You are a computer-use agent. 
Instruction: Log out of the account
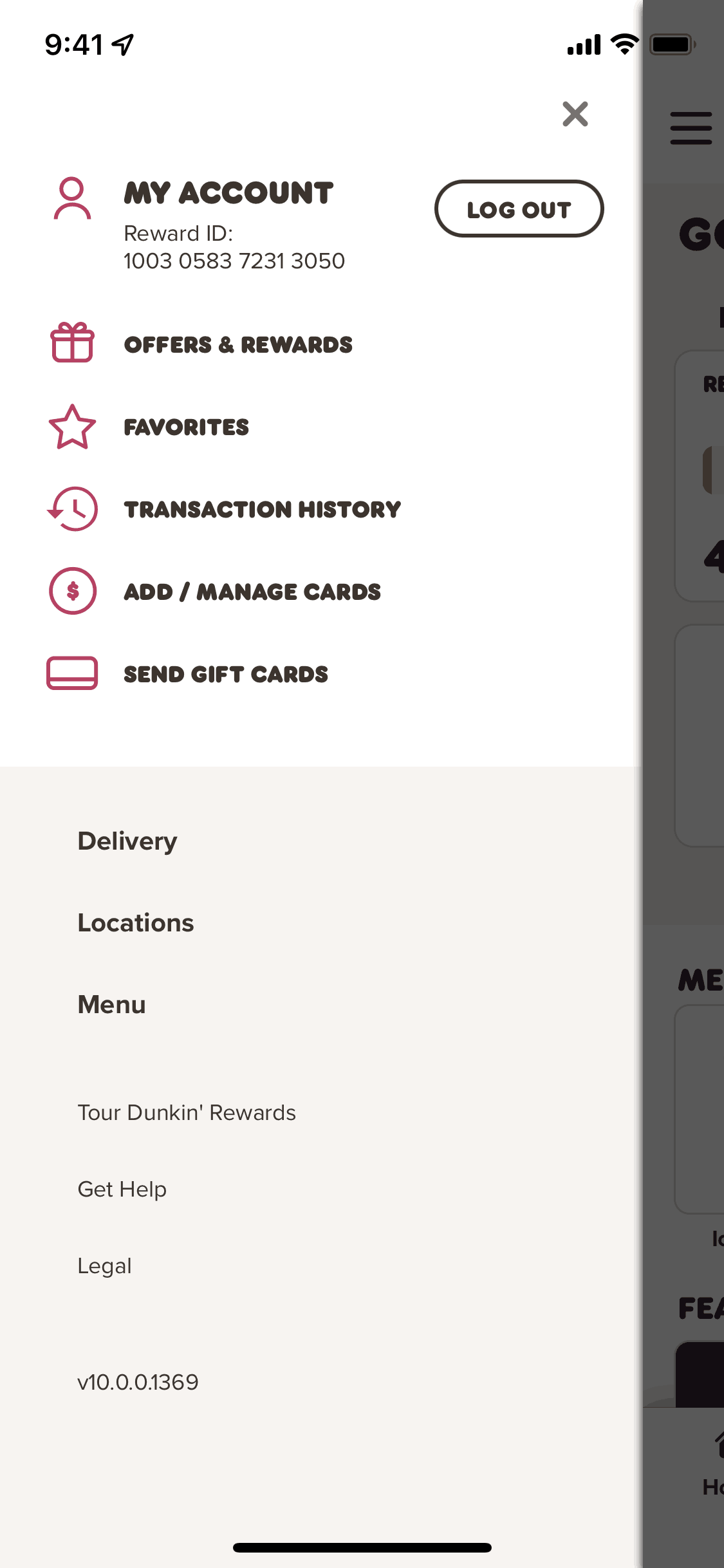tap(519, 209)
